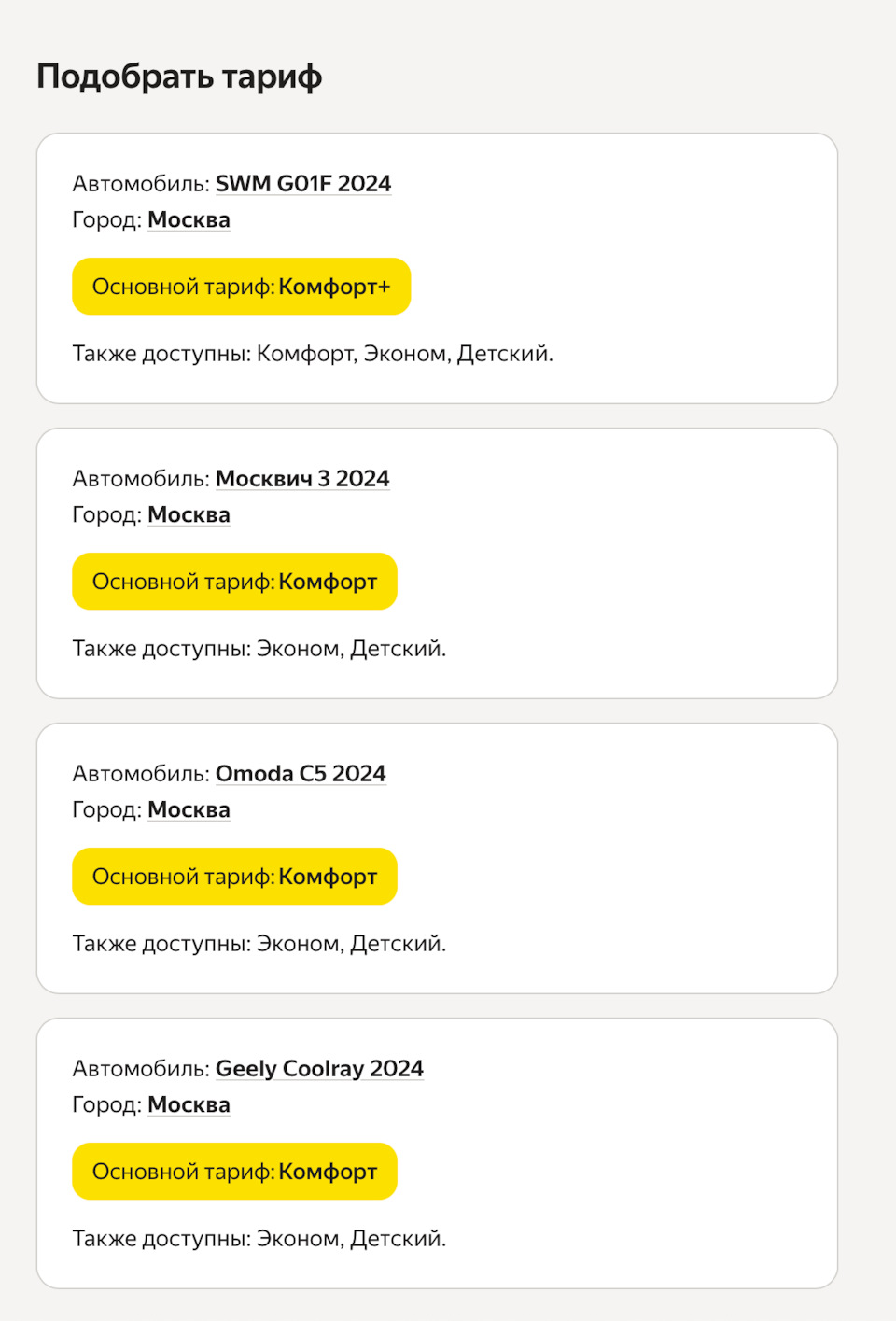Open the Комфорт tariff button for Geely Coolray
This screenshot has height=1321, width=896.
234,1172
